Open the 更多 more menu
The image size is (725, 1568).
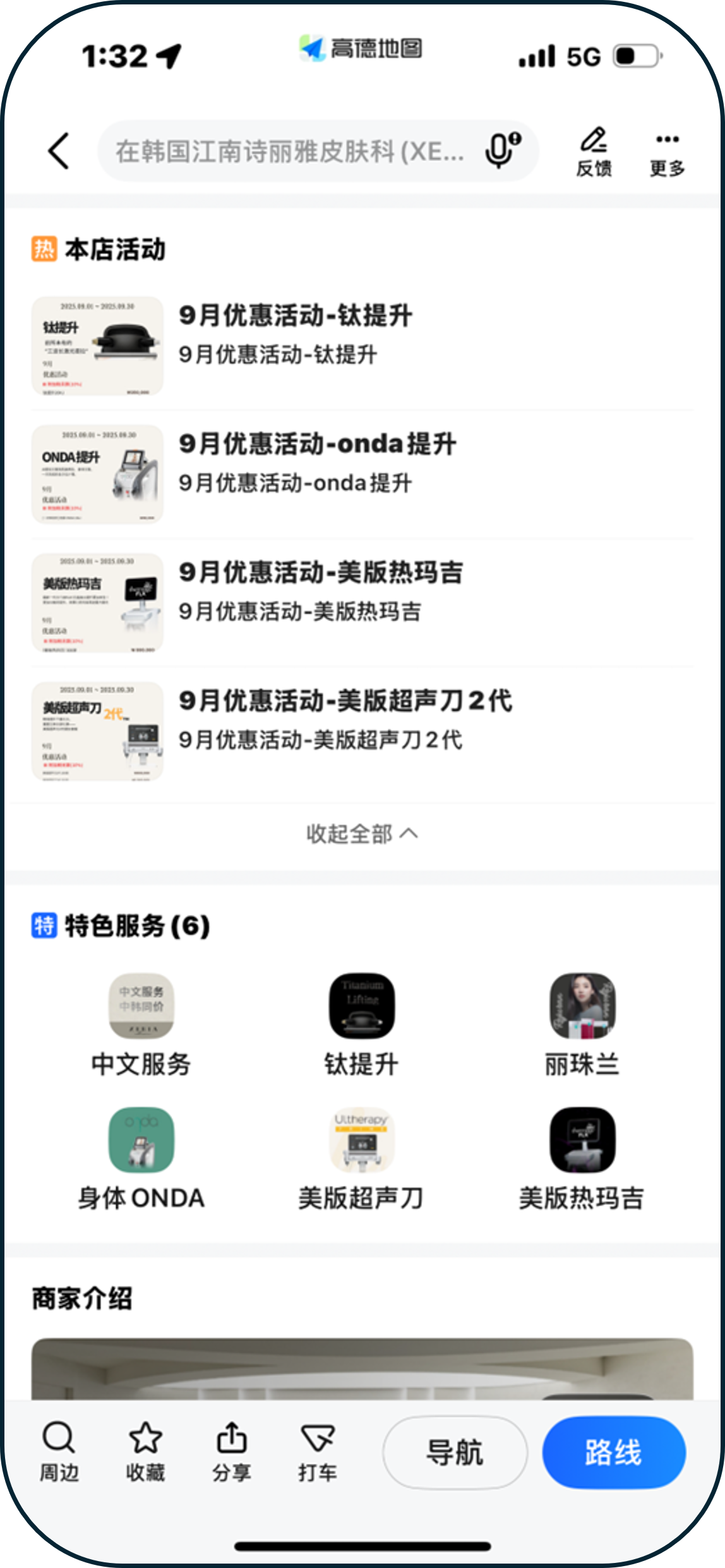click(x=667, y=152)
